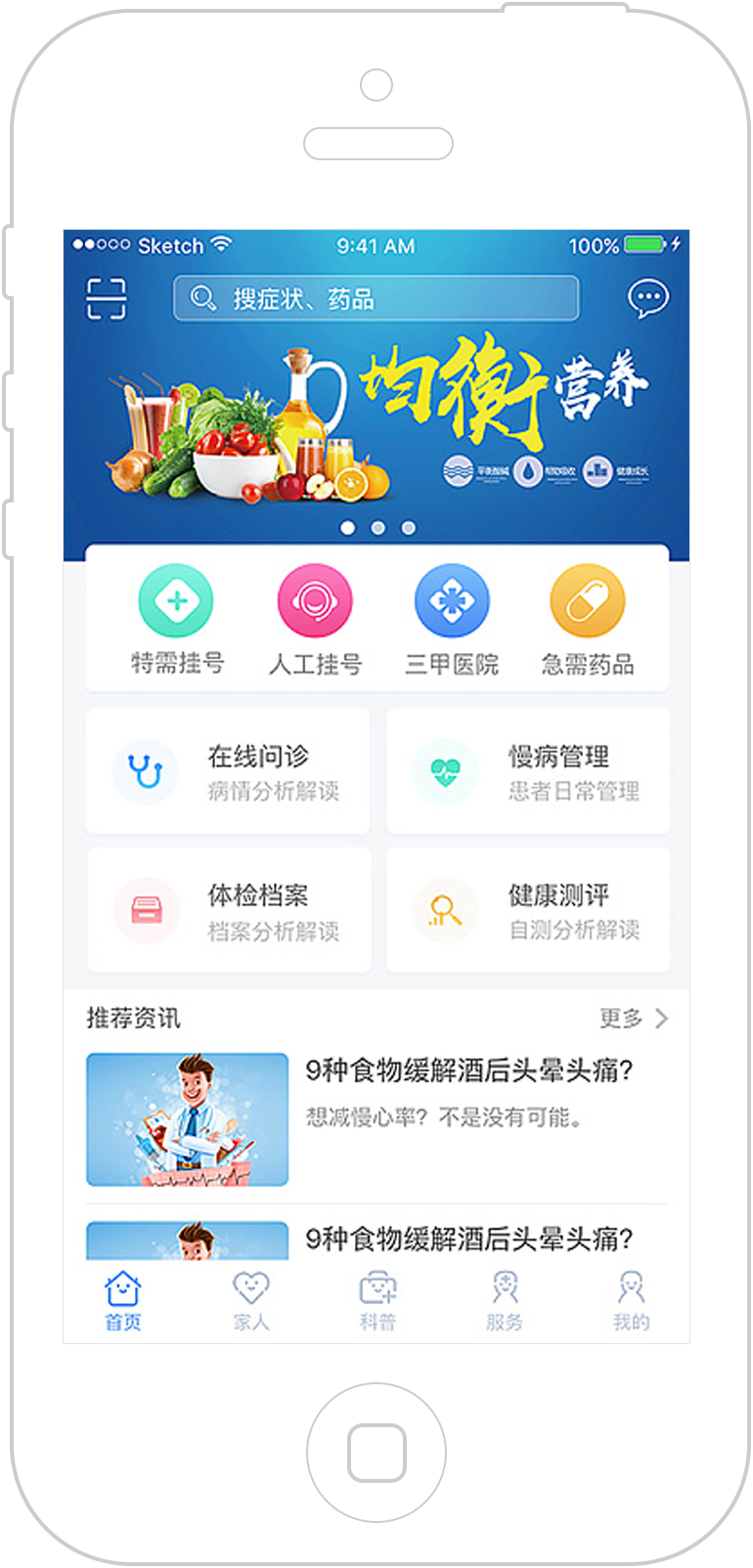This screenshot has width=753, height=1568.
Task: Tap the third carousel indicator dot
Action: click(x=407, y=528)
